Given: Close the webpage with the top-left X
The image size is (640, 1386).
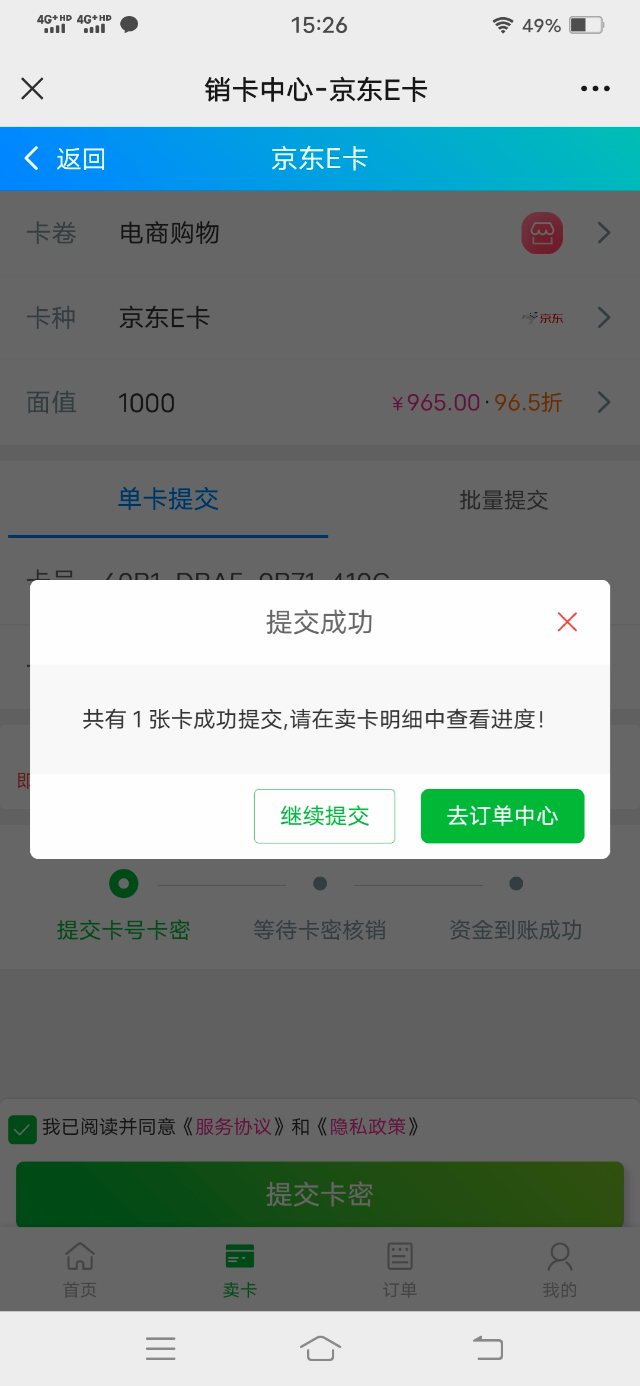Looking at the screenshot, I should [x=32, y=89].
